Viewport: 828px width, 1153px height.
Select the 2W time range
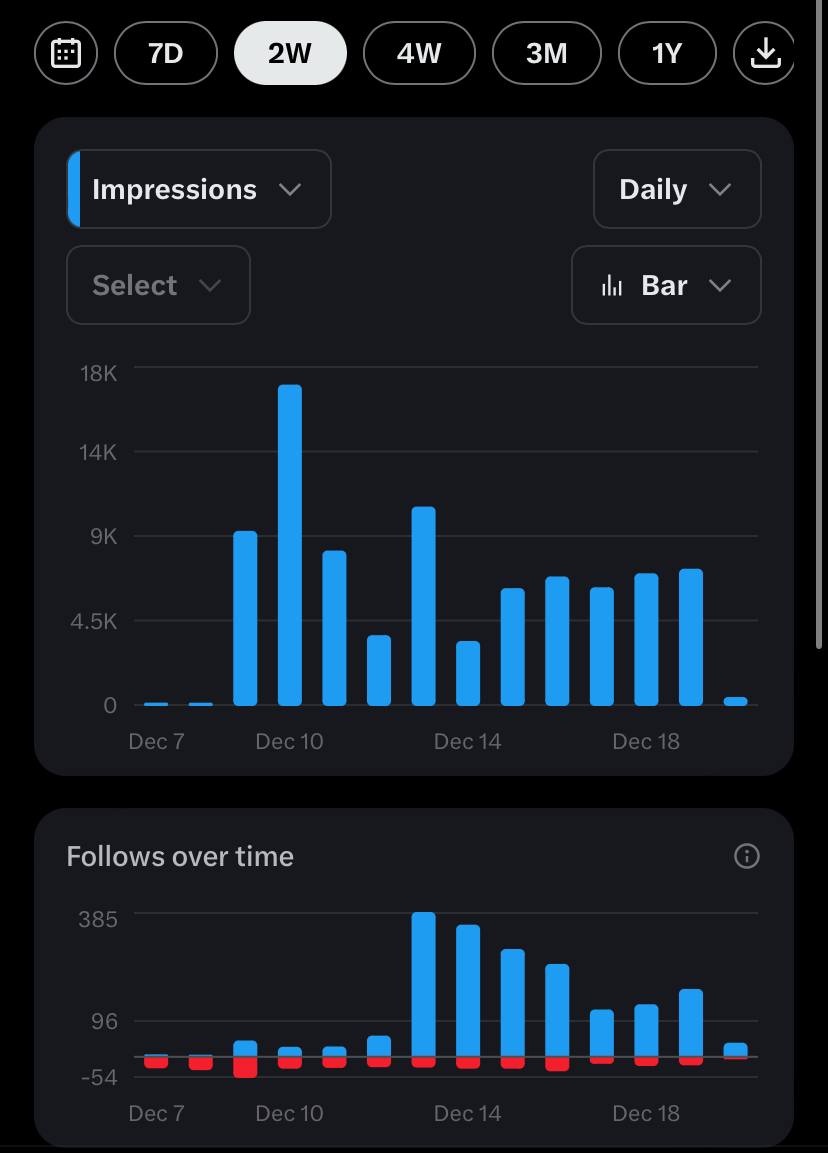click(x=290, y=53)
